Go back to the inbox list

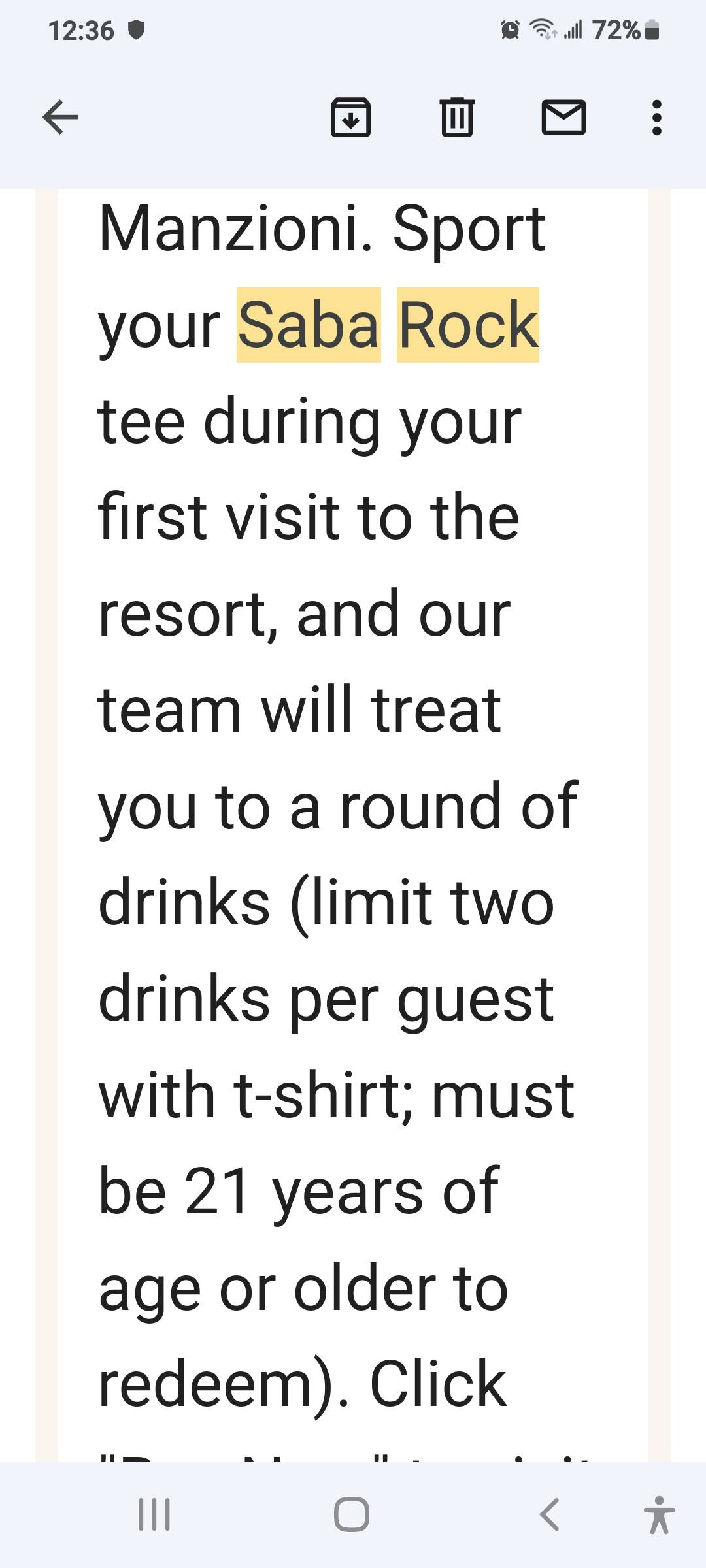coord(60,118)
